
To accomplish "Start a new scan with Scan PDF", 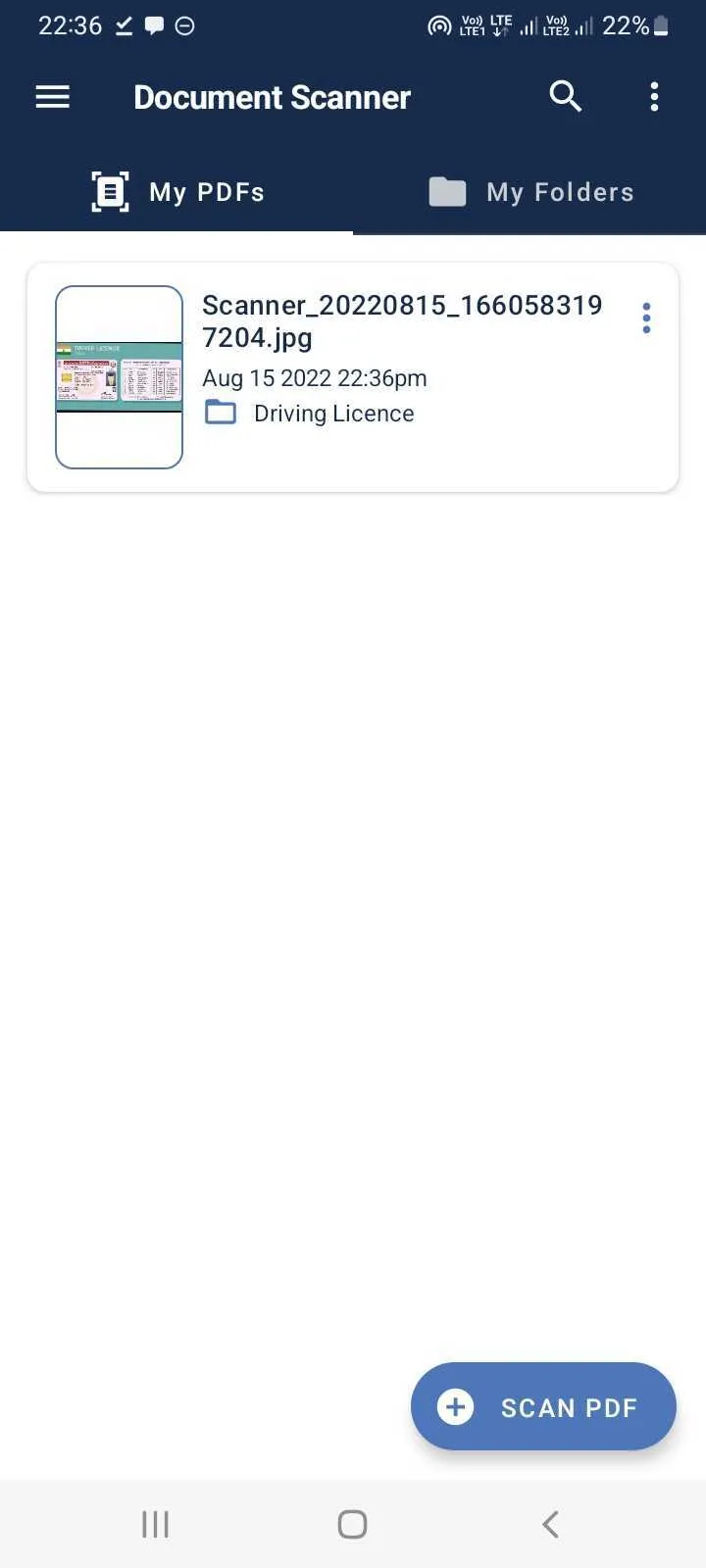I will [x=543, y=1407].
